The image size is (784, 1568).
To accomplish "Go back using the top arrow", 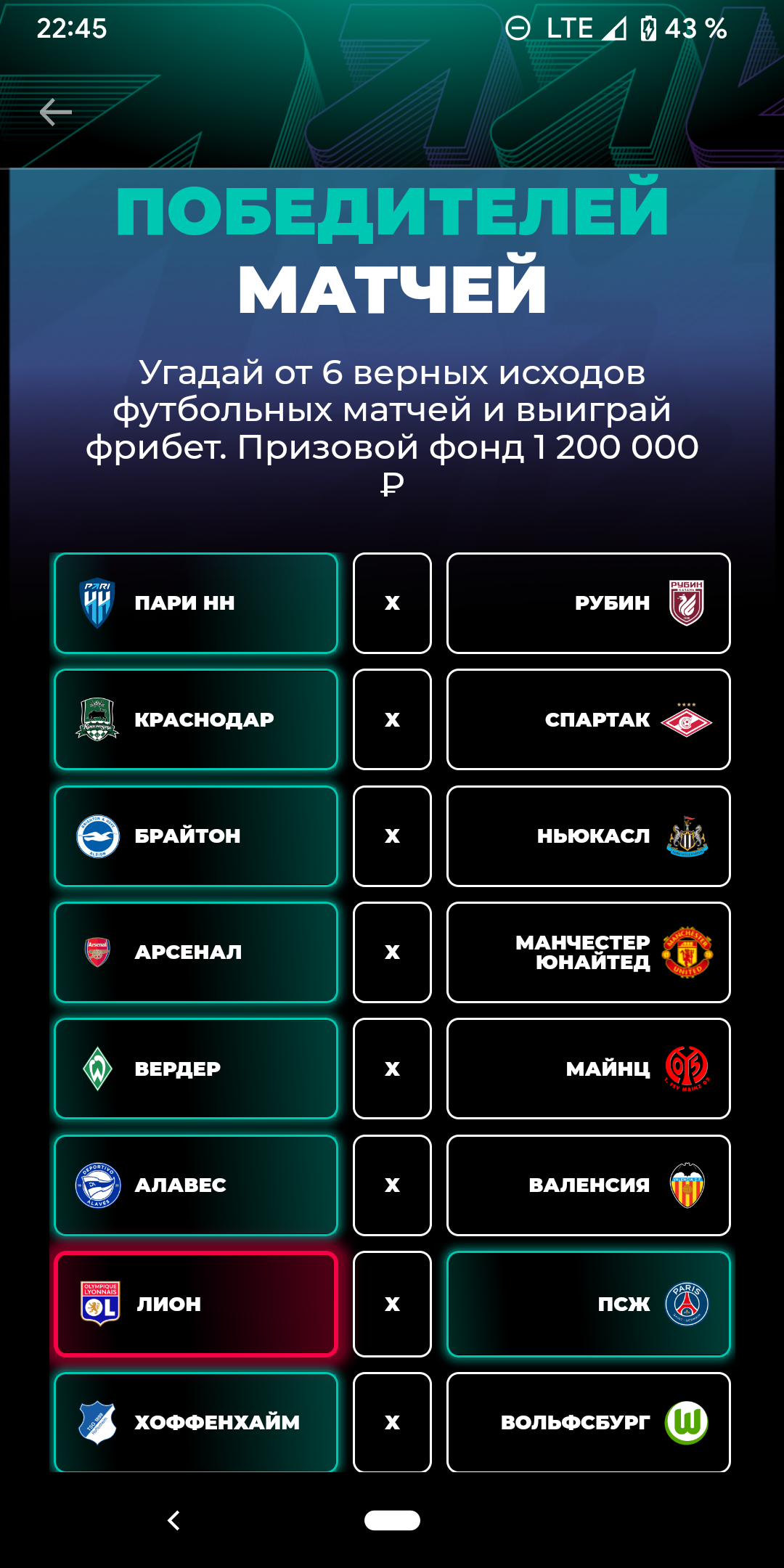I will click(56, 112).
